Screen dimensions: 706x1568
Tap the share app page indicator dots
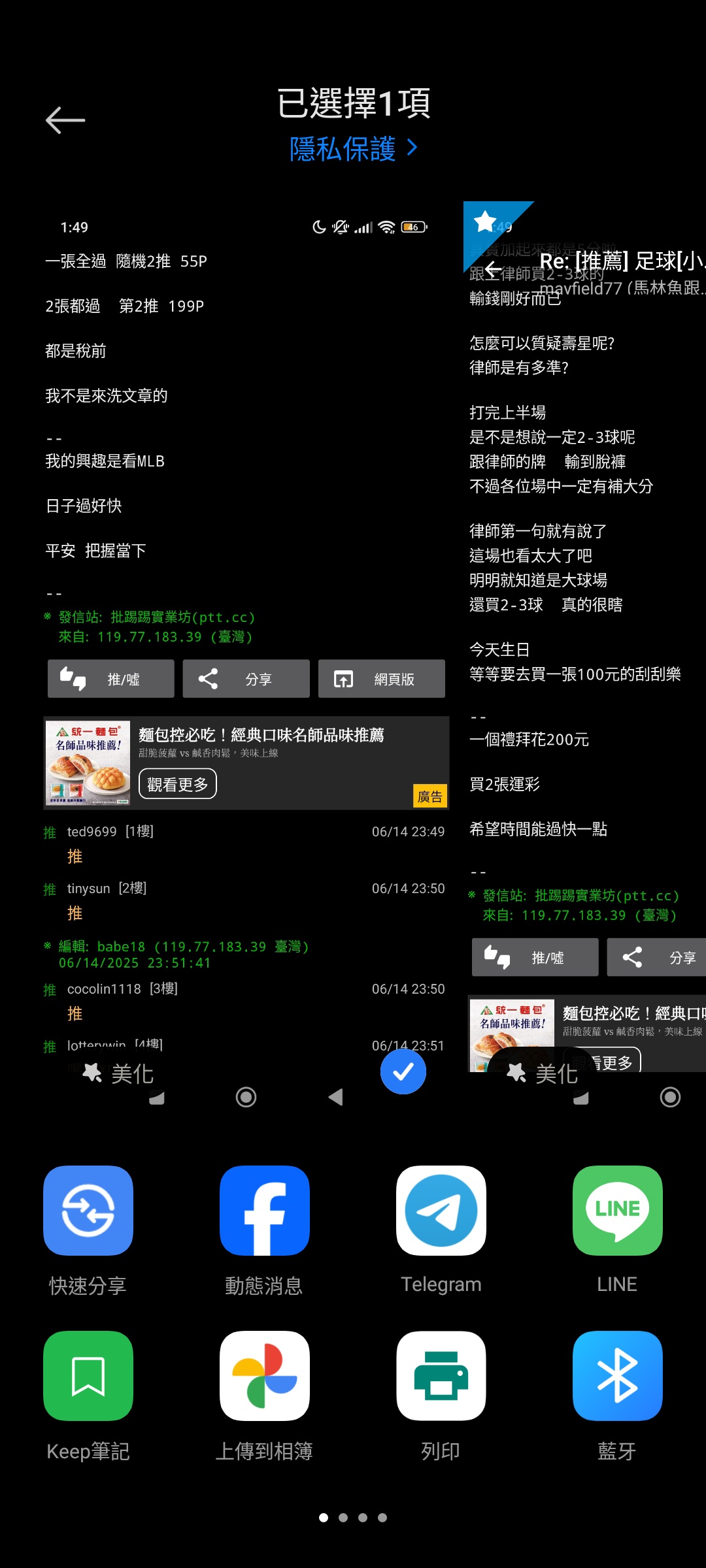(x=353, y=1518)
